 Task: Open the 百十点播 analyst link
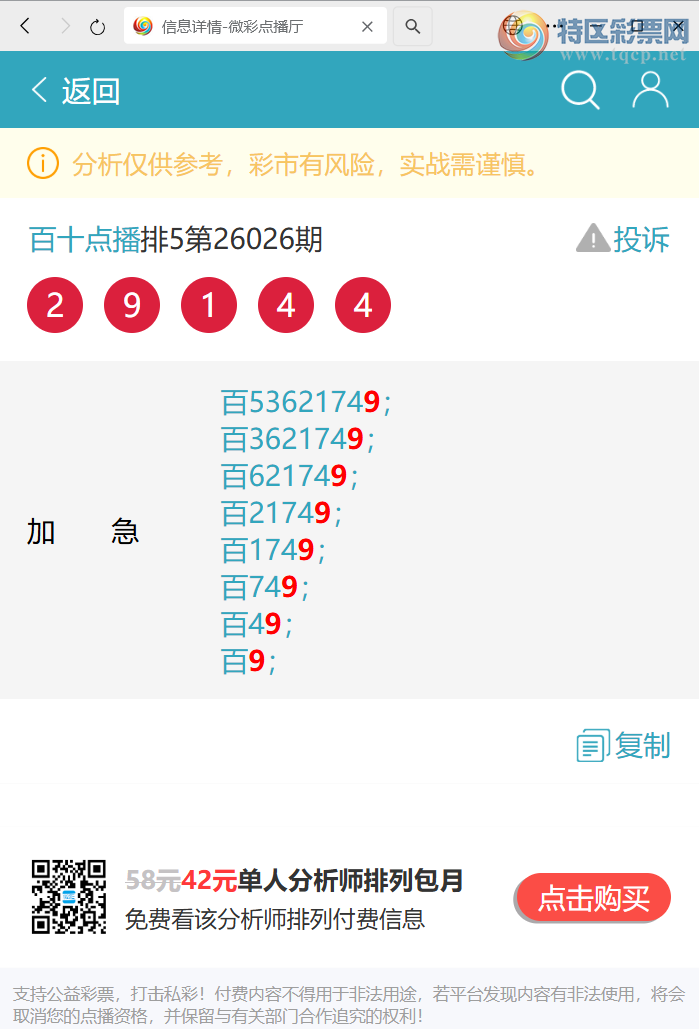[85, 240]
